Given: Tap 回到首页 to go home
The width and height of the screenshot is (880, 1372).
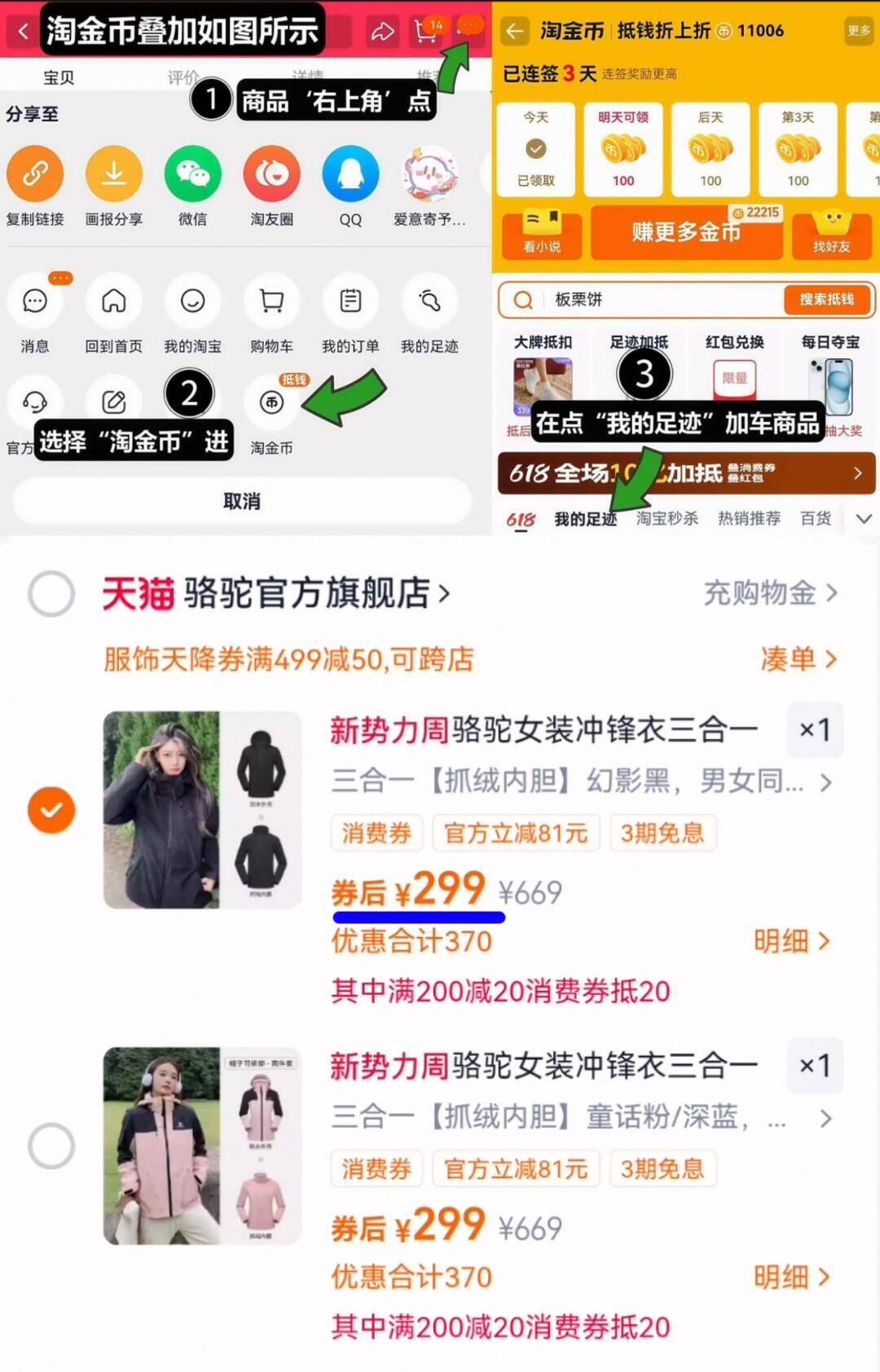Looking at the screenshot, I should (x=113, y=303).
